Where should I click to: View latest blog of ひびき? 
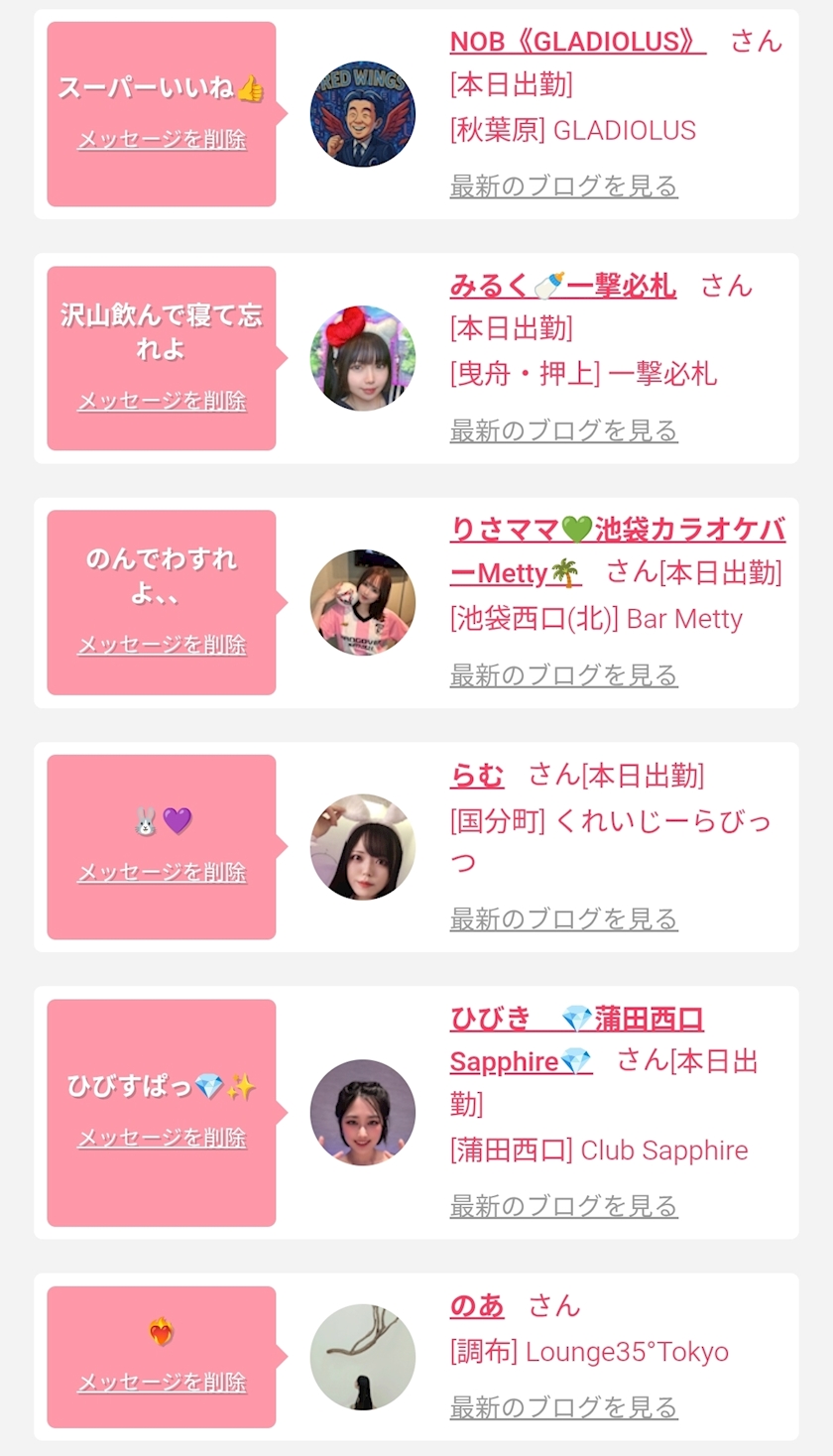pos(563,1206)
